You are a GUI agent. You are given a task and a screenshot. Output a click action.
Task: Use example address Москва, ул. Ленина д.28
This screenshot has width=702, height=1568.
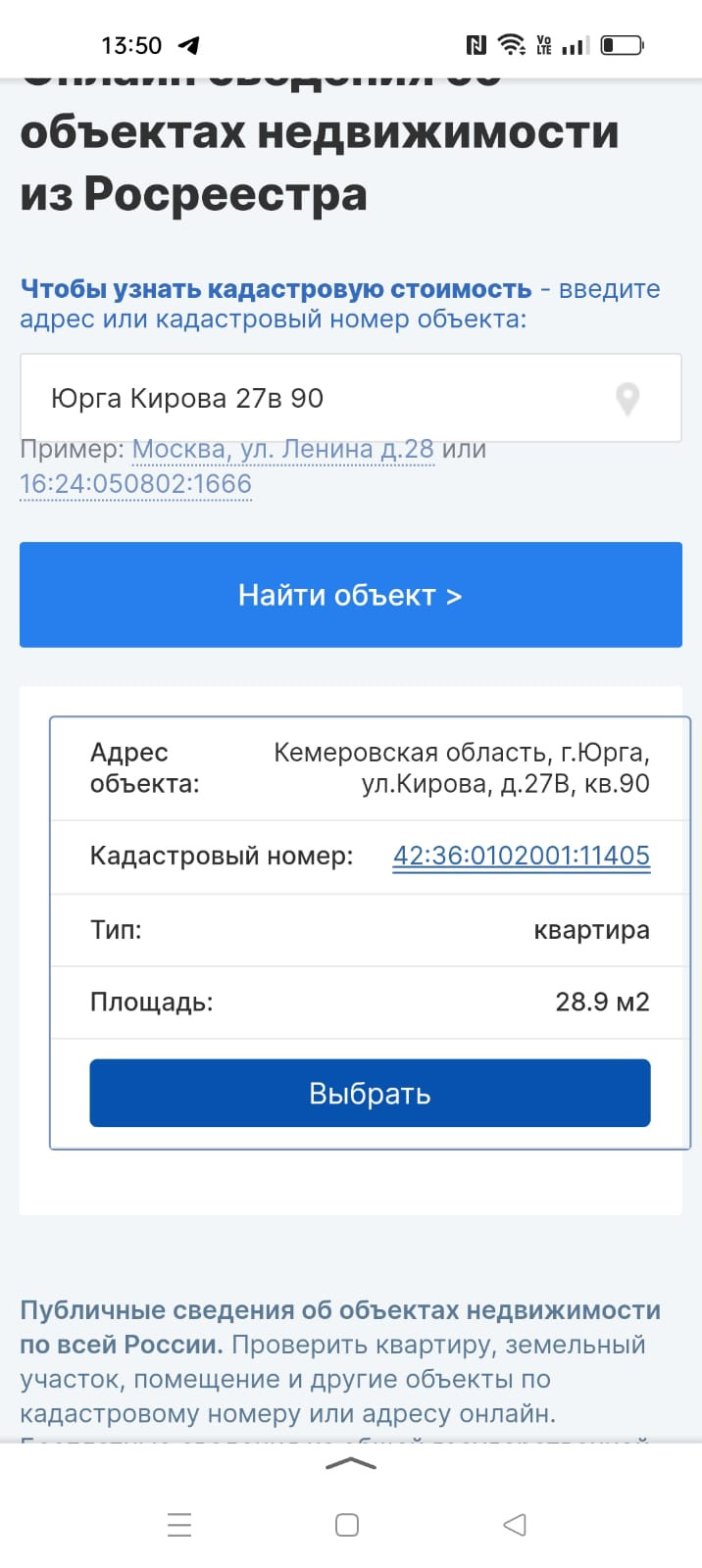pos(282,449)
